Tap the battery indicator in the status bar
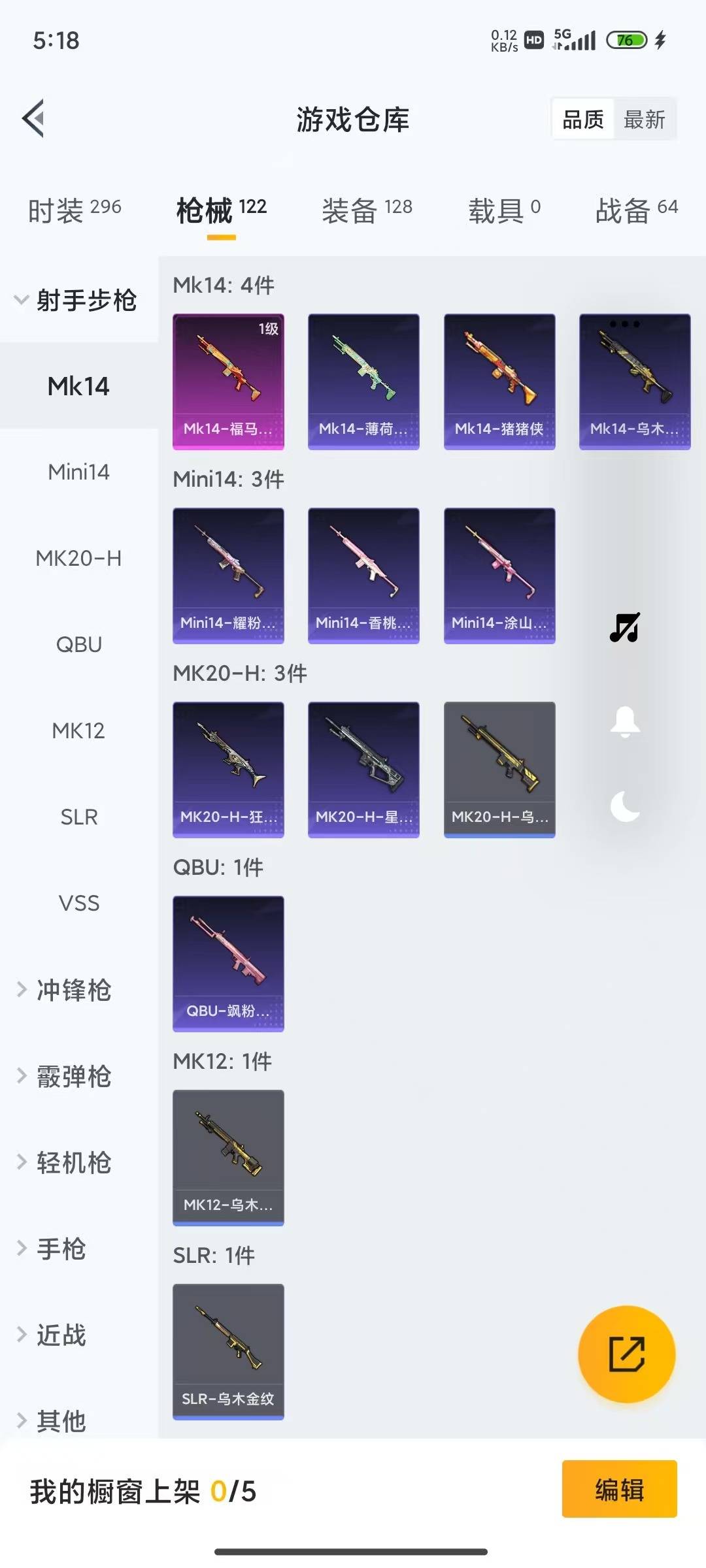Image resolution: width=706 pixels, height=1568 pixels. pos(626,41)
